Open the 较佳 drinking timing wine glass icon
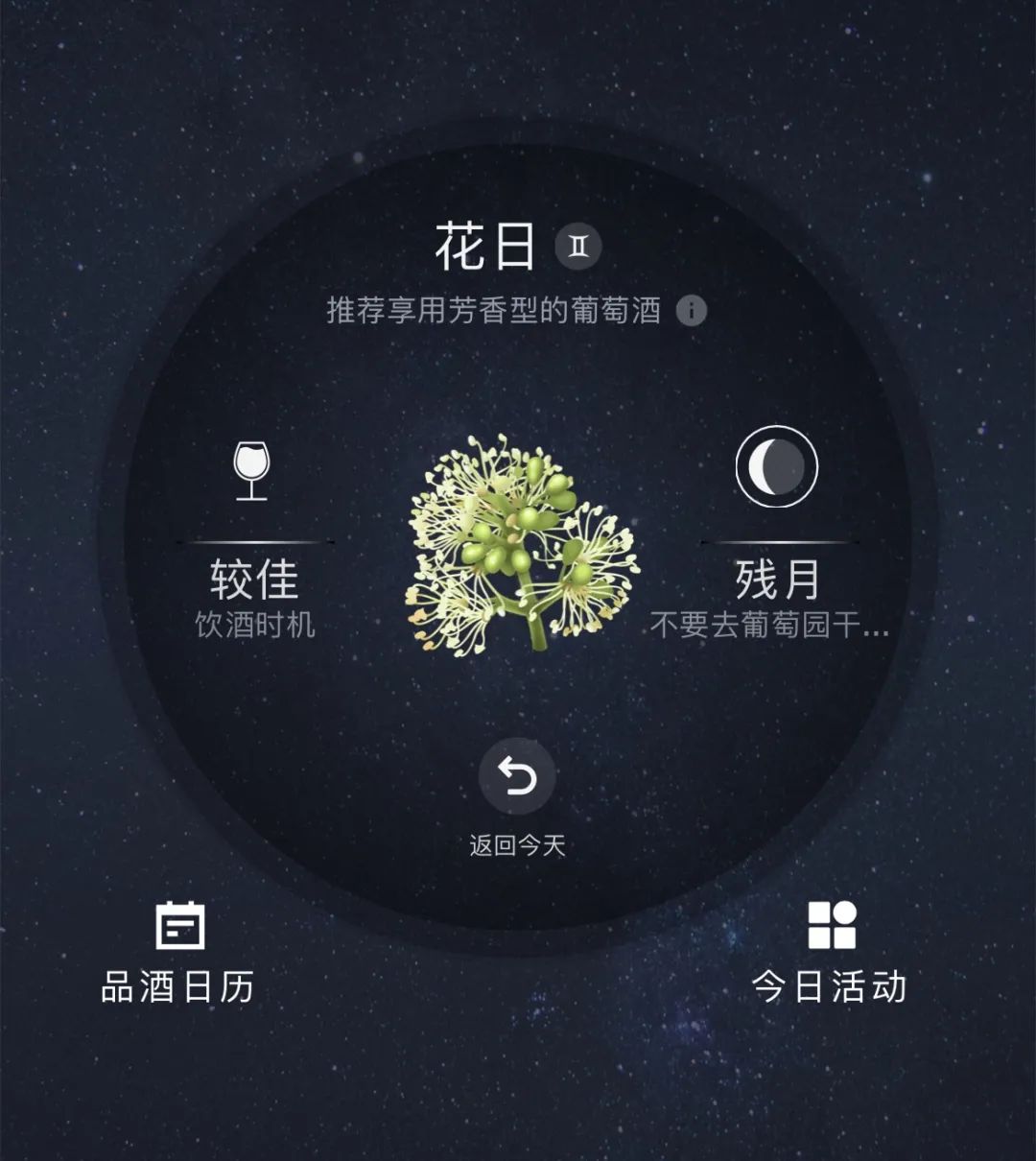 [252, 470]
